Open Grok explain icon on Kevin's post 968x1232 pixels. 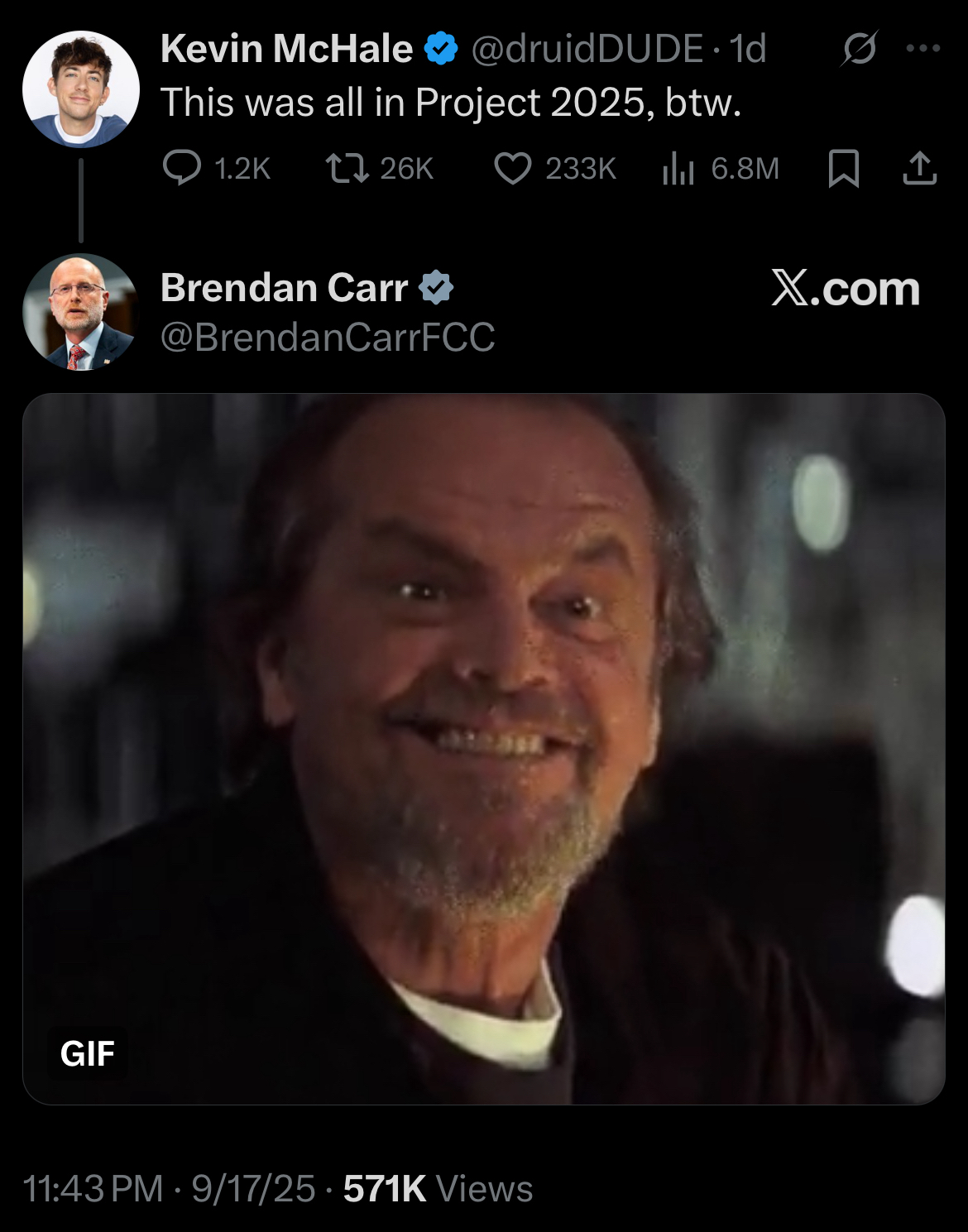click(859, 49)
